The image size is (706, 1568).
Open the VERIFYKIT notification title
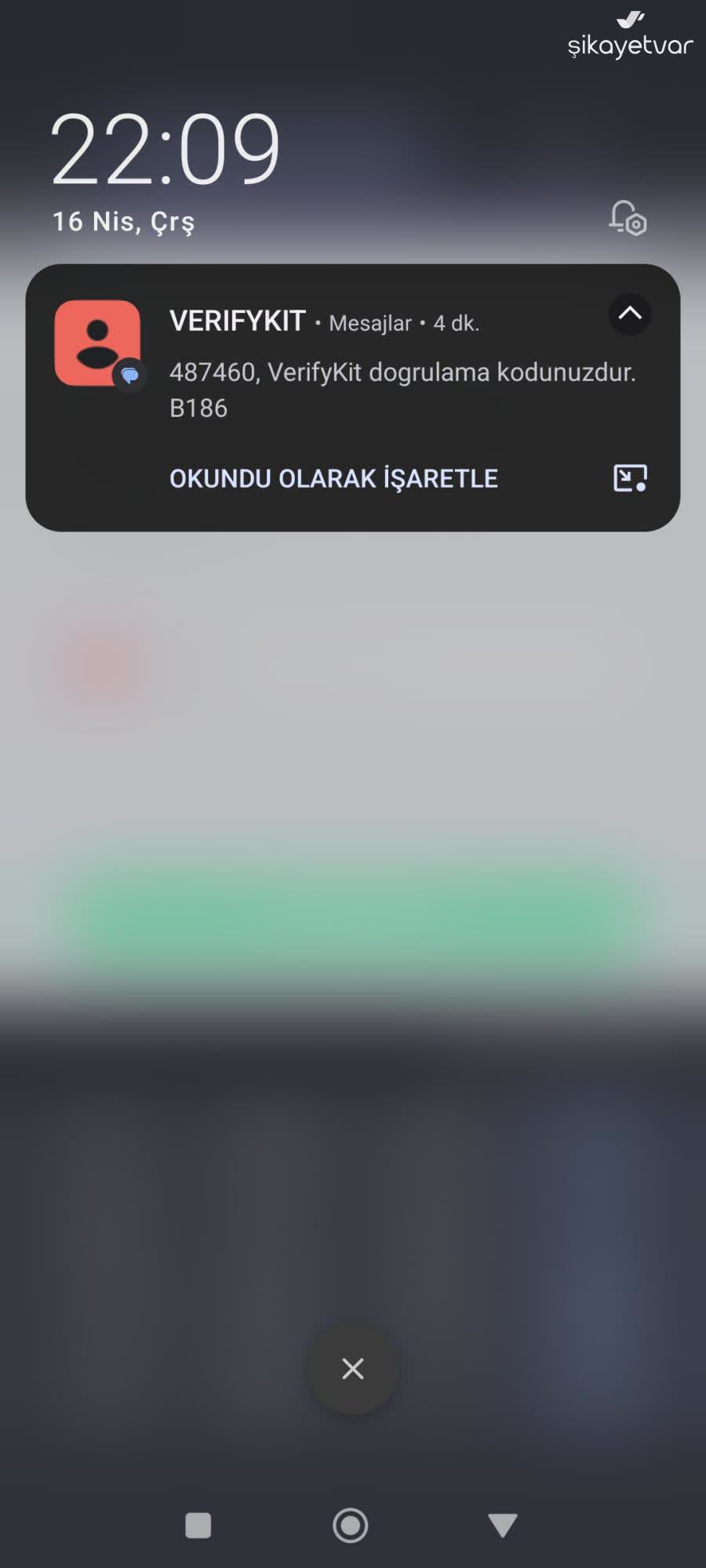pyautogui.click(x=237, y=321)
